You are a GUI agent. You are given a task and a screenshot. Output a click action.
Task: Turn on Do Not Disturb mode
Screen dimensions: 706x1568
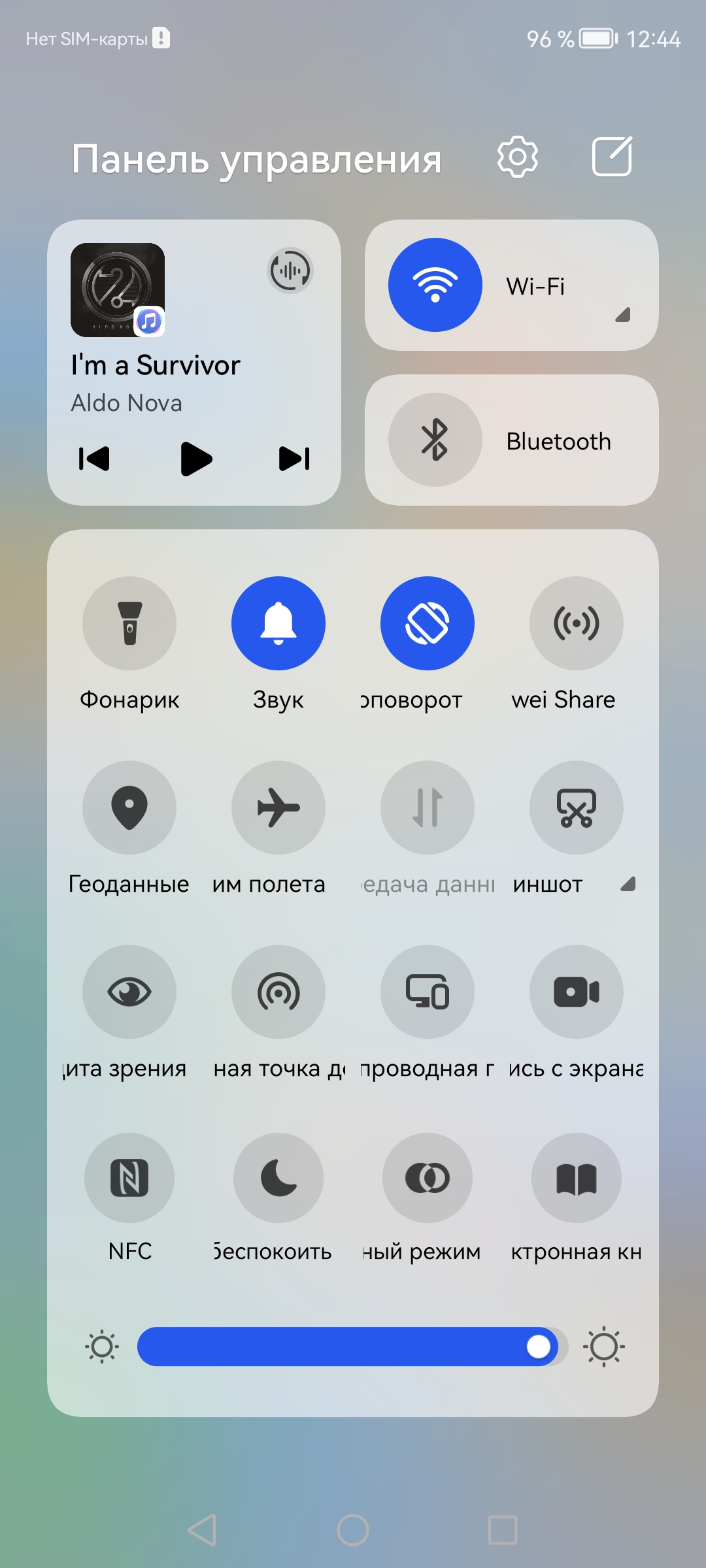[x=278, y=1178]
